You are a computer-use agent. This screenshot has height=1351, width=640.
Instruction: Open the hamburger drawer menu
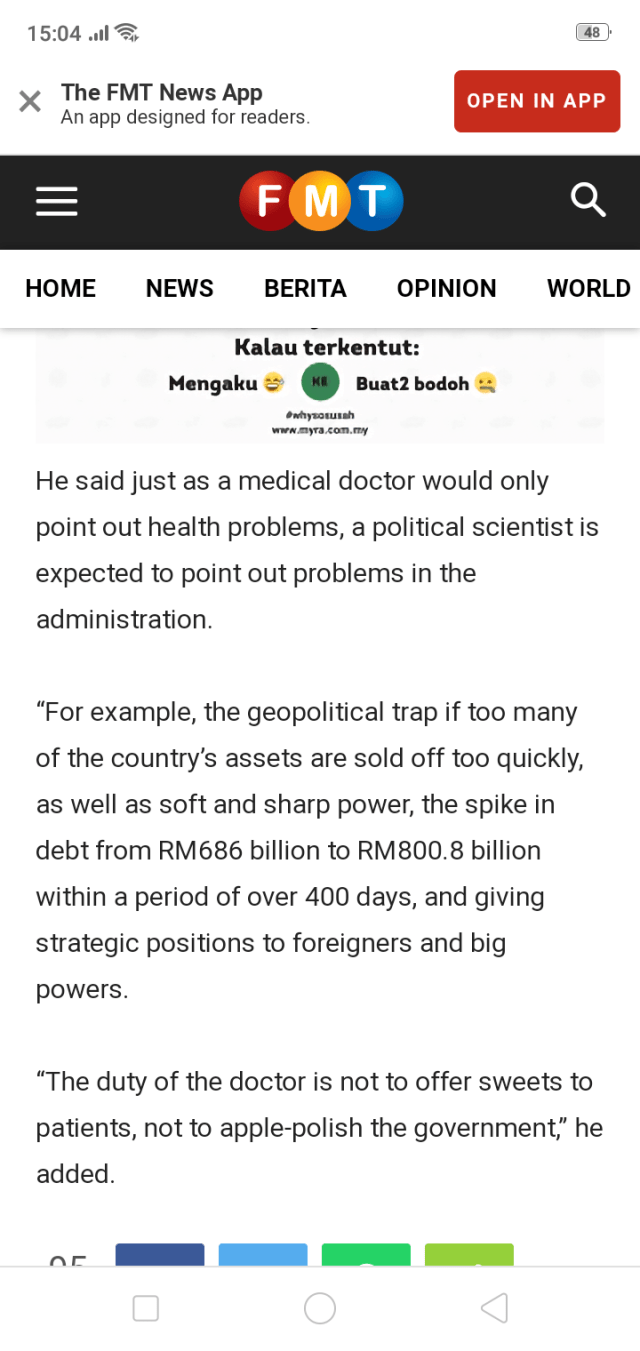coord(56,202)
